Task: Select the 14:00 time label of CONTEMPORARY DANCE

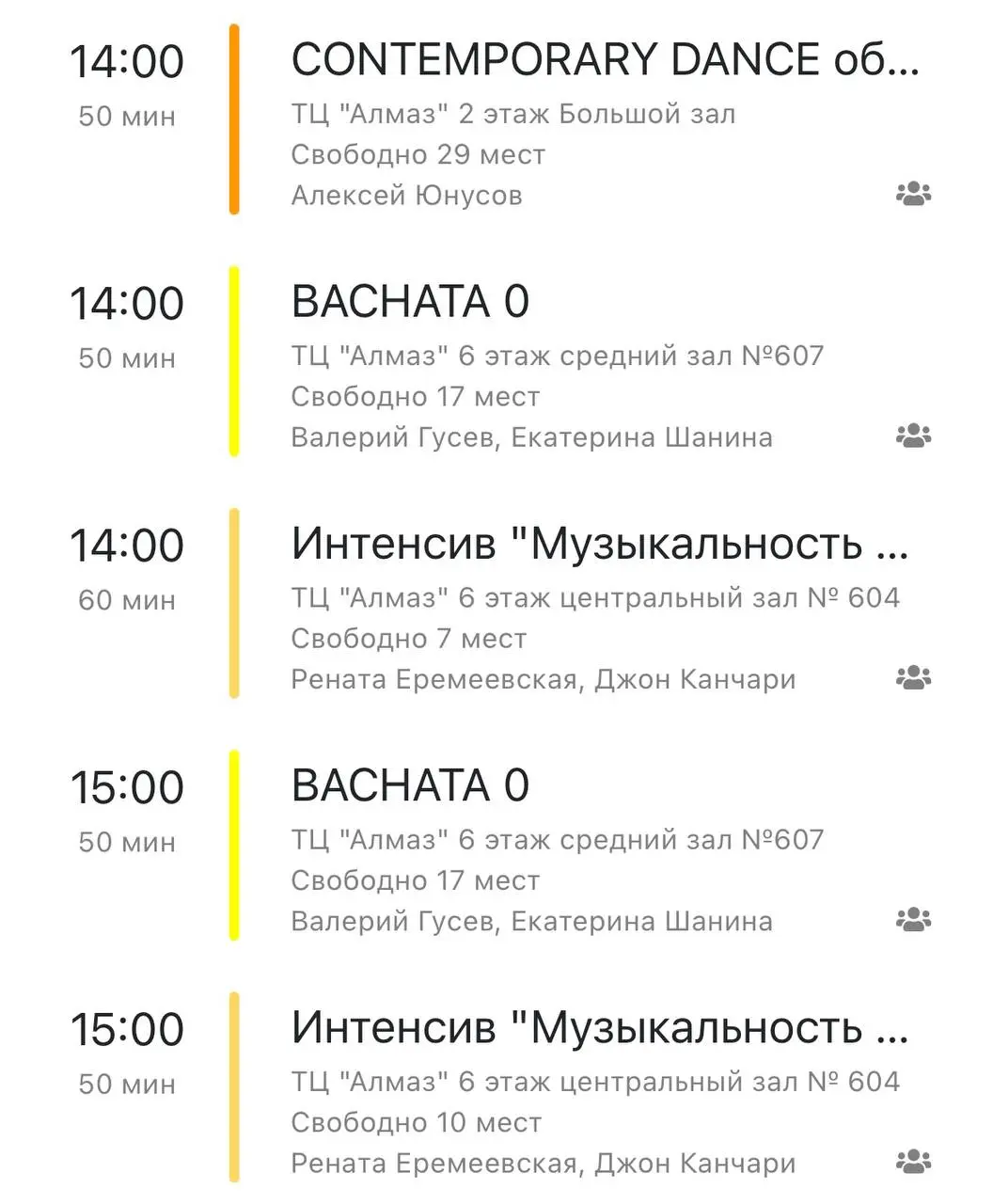Action: pyautogui.click(x=130, y=60)
